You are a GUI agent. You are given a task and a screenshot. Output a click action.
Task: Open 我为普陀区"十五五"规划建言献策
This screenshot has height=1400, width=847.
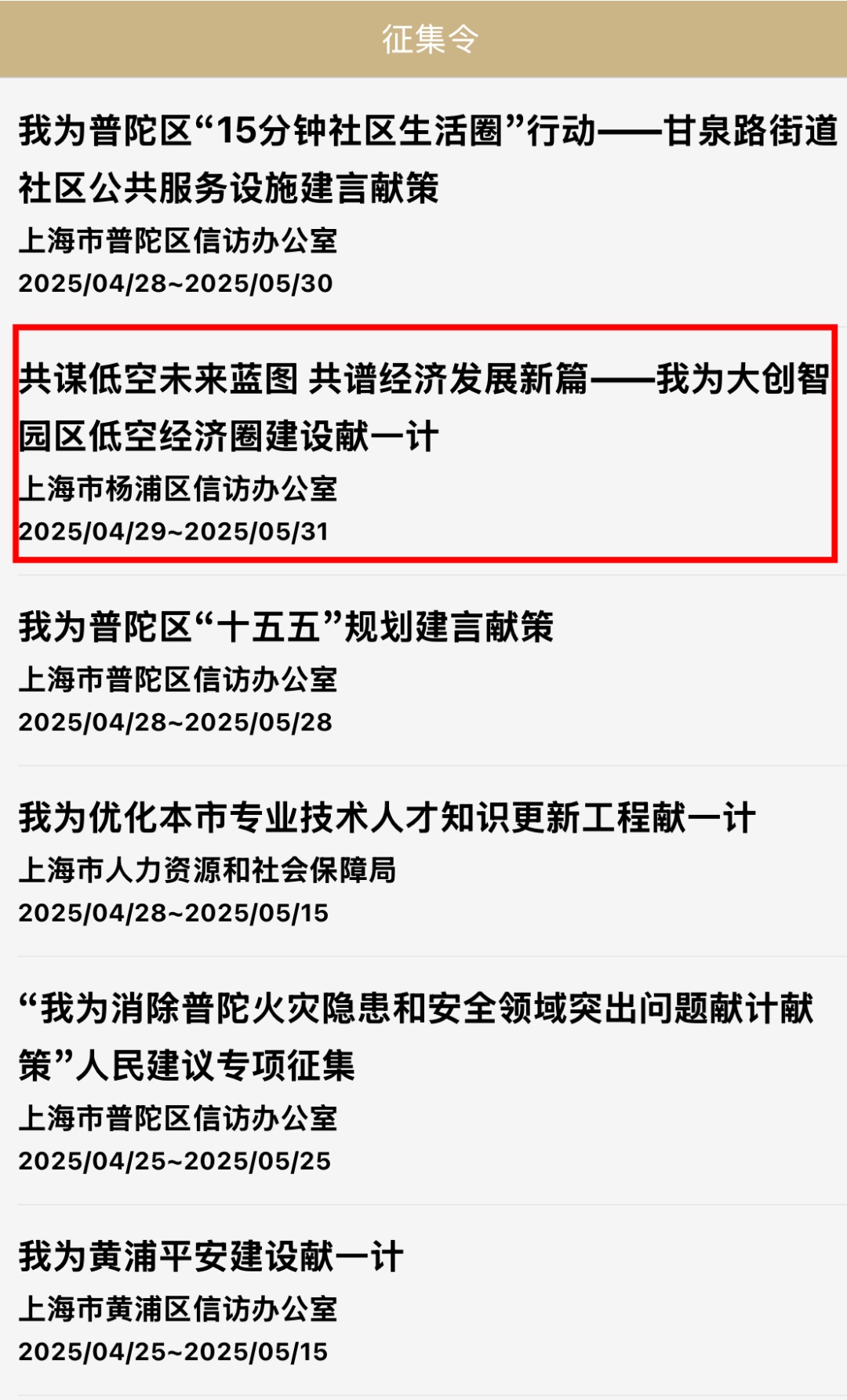coord(423,671)
